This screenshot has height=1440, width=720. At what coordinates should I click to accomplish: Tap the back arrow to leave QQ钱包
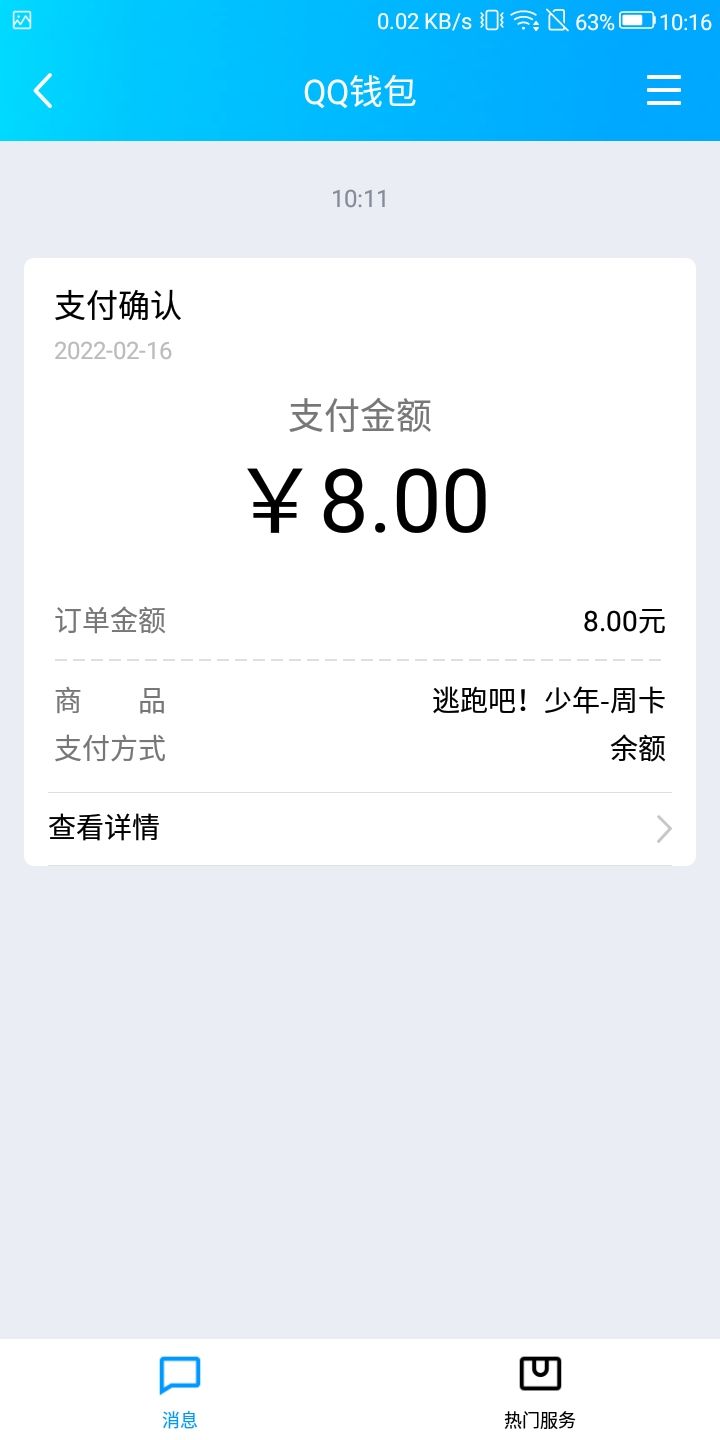point(43,90)
